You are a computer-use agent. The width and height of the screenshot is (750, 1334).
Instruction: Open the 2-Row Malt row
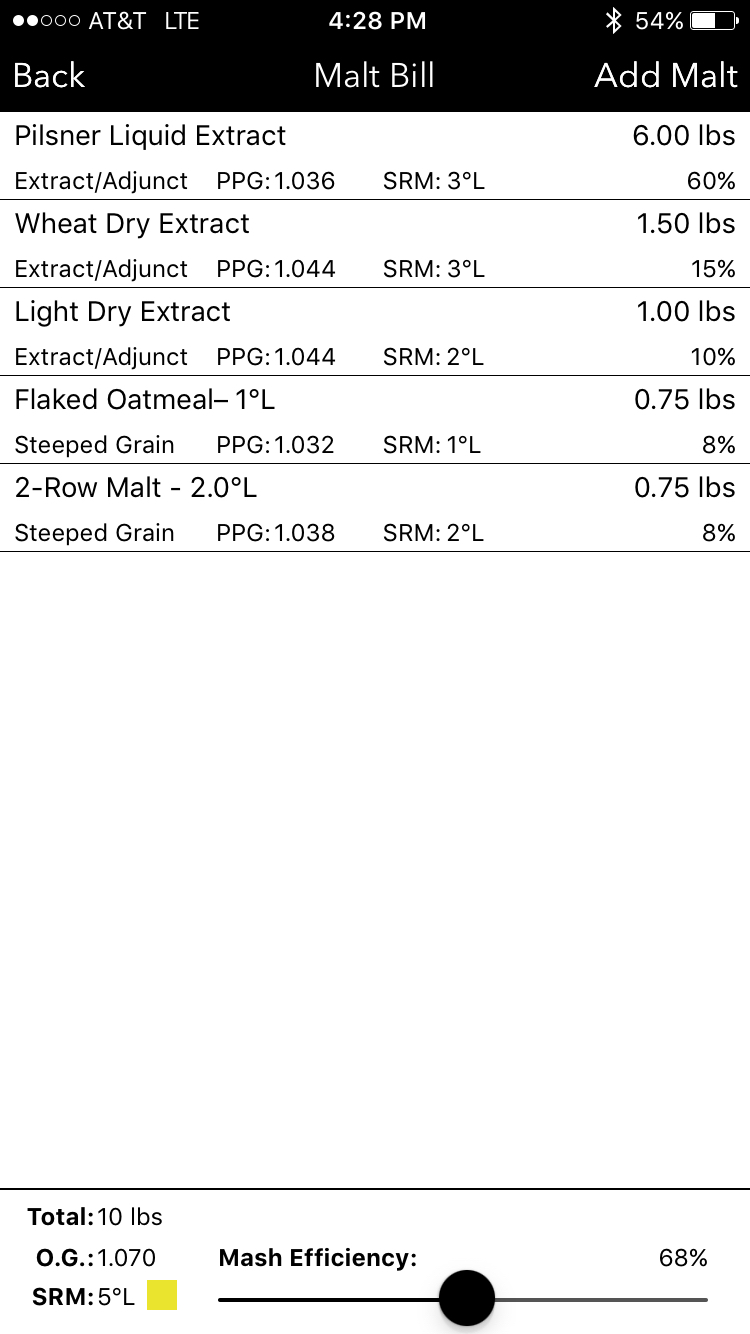point(375,508)
